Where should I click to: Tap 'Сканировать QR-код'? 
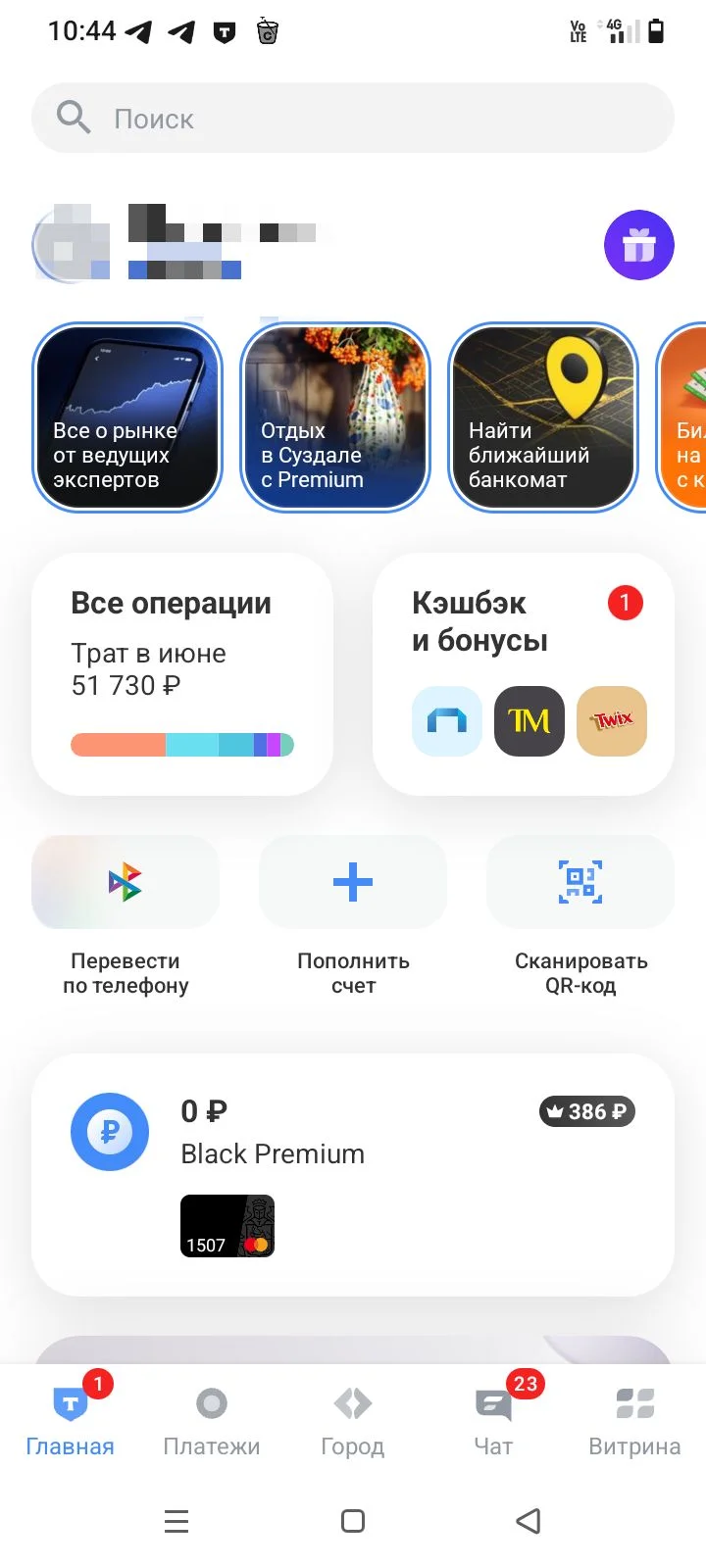coord(580,917)
